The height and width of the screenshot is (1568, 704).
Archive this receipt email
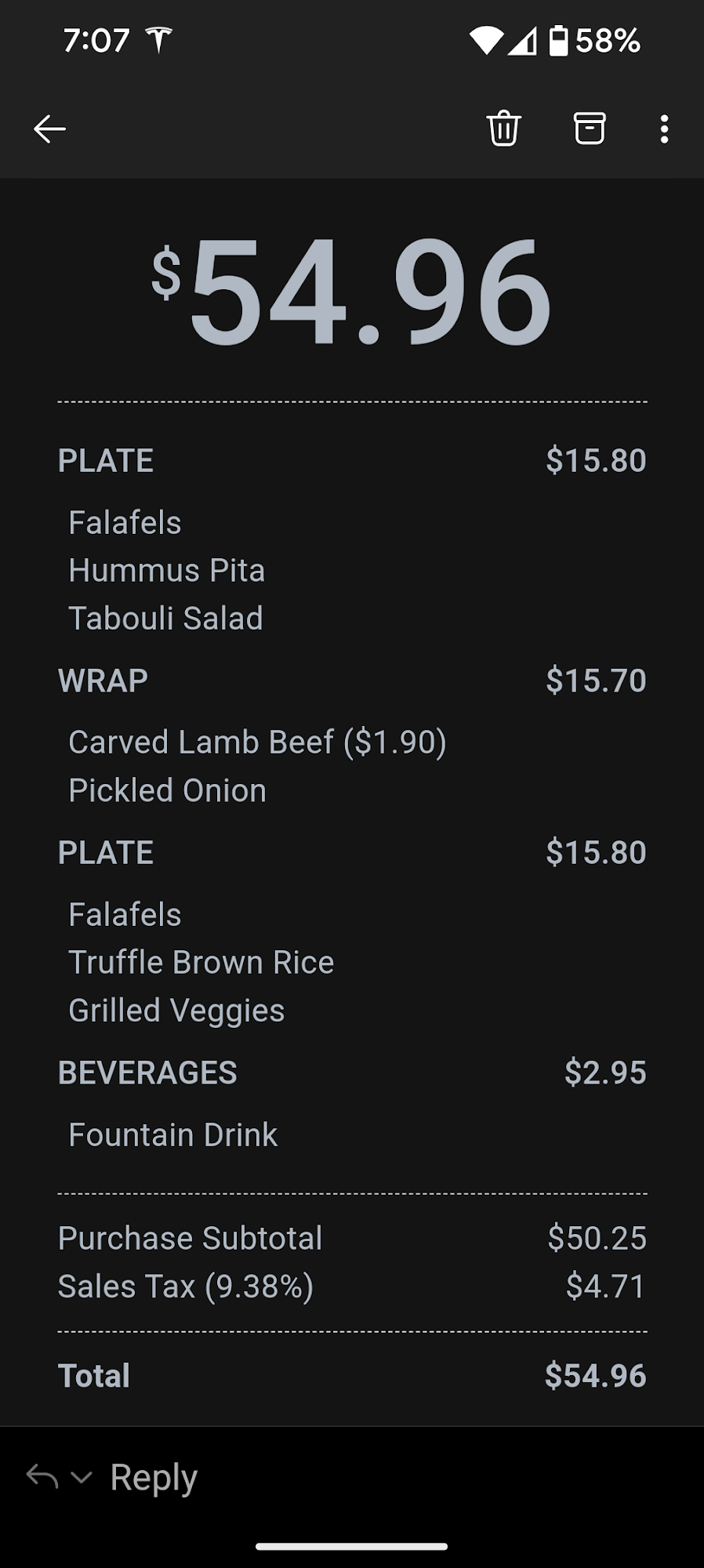pyautogui.click(x=590, y=129)
